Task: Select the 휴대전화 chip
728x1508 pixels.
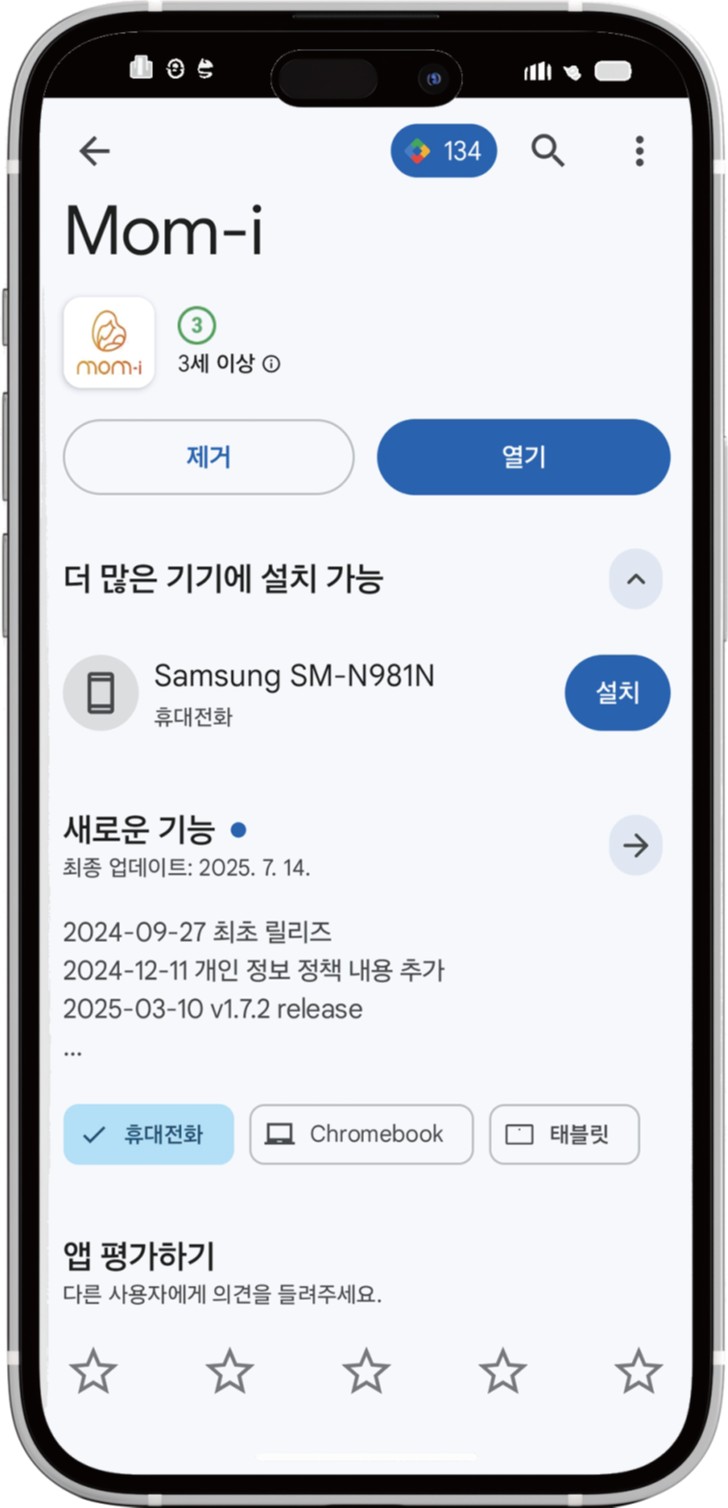Action: [x=148, y=1134]
